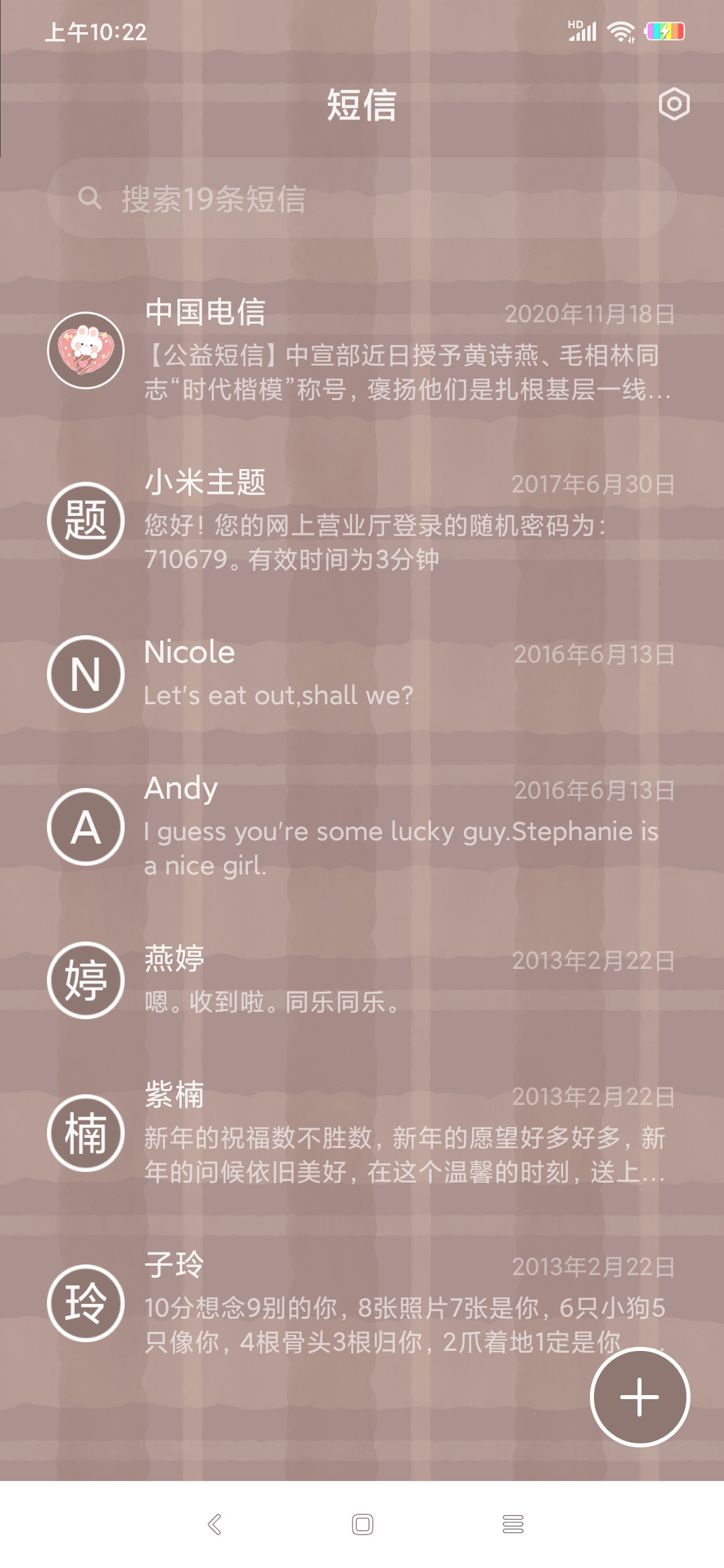Open the 中国电信 message thread
The width and height of the screenshot is (724, 1568).
coord(362,350)
